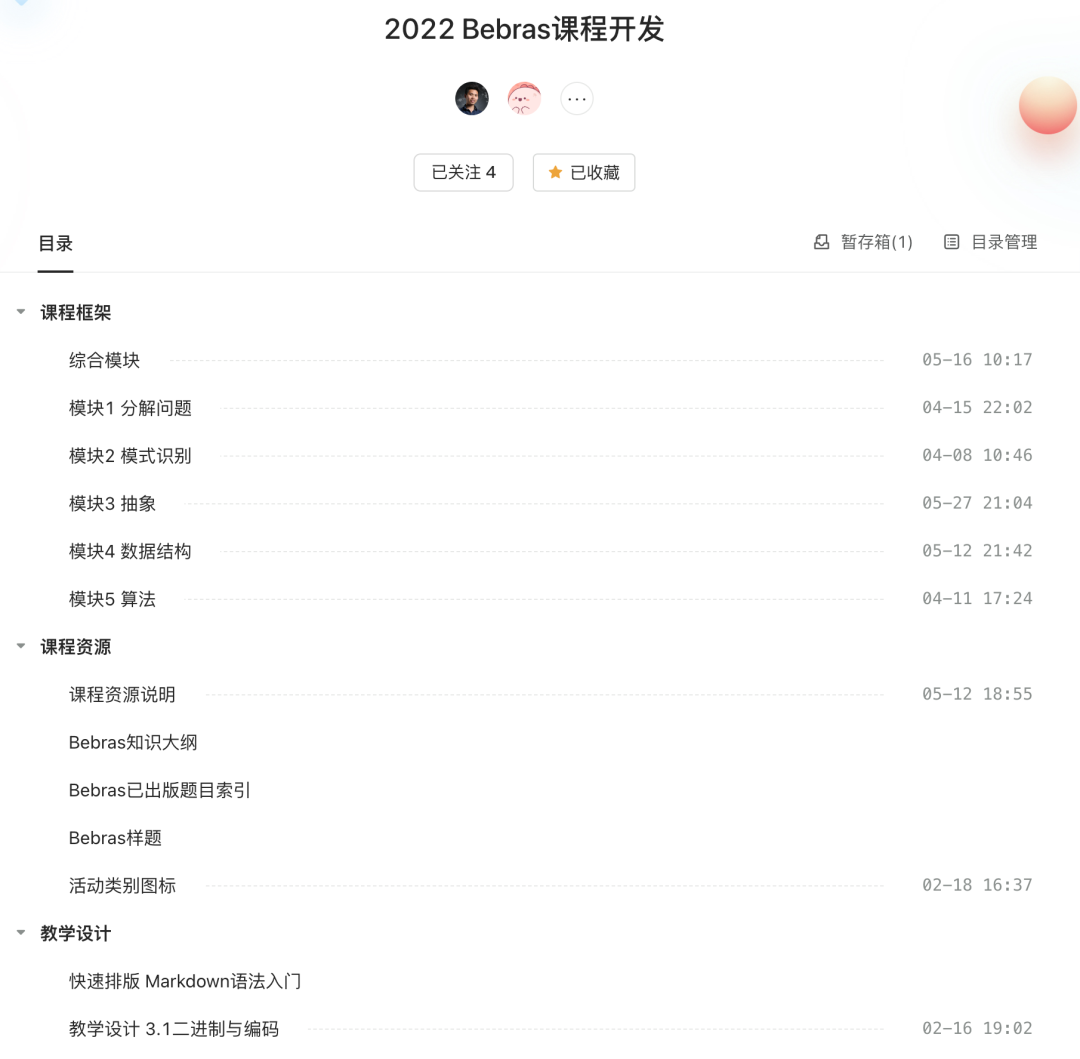The height and width of the screenshot is (1059, 1080).
Task: Open 暂存箱(1) drafts box
Action: (x=863, y=242)
